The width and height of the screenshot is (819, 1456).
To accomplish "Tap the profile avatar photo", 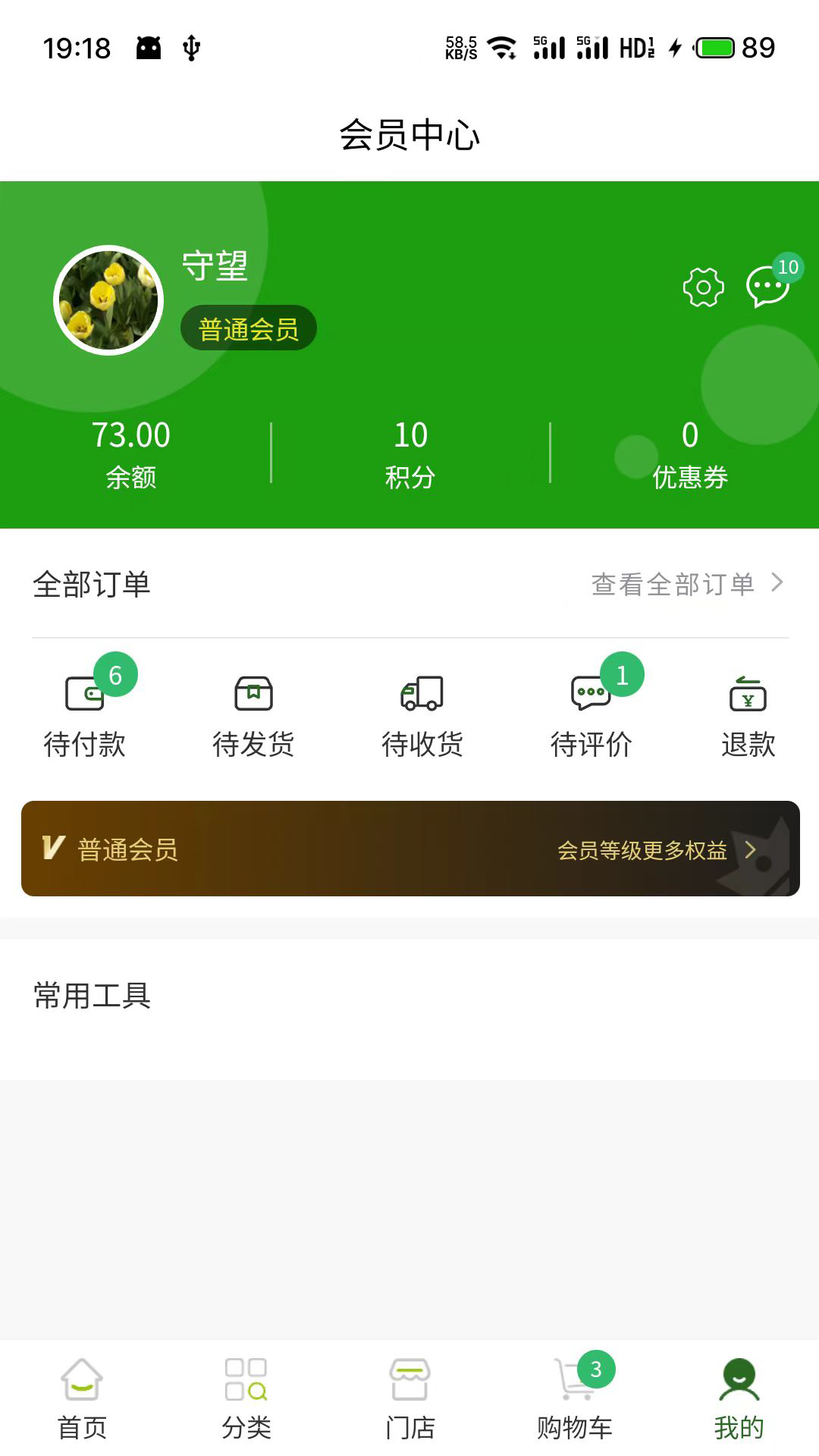I will pyautogui.click(x=108, y=300).
